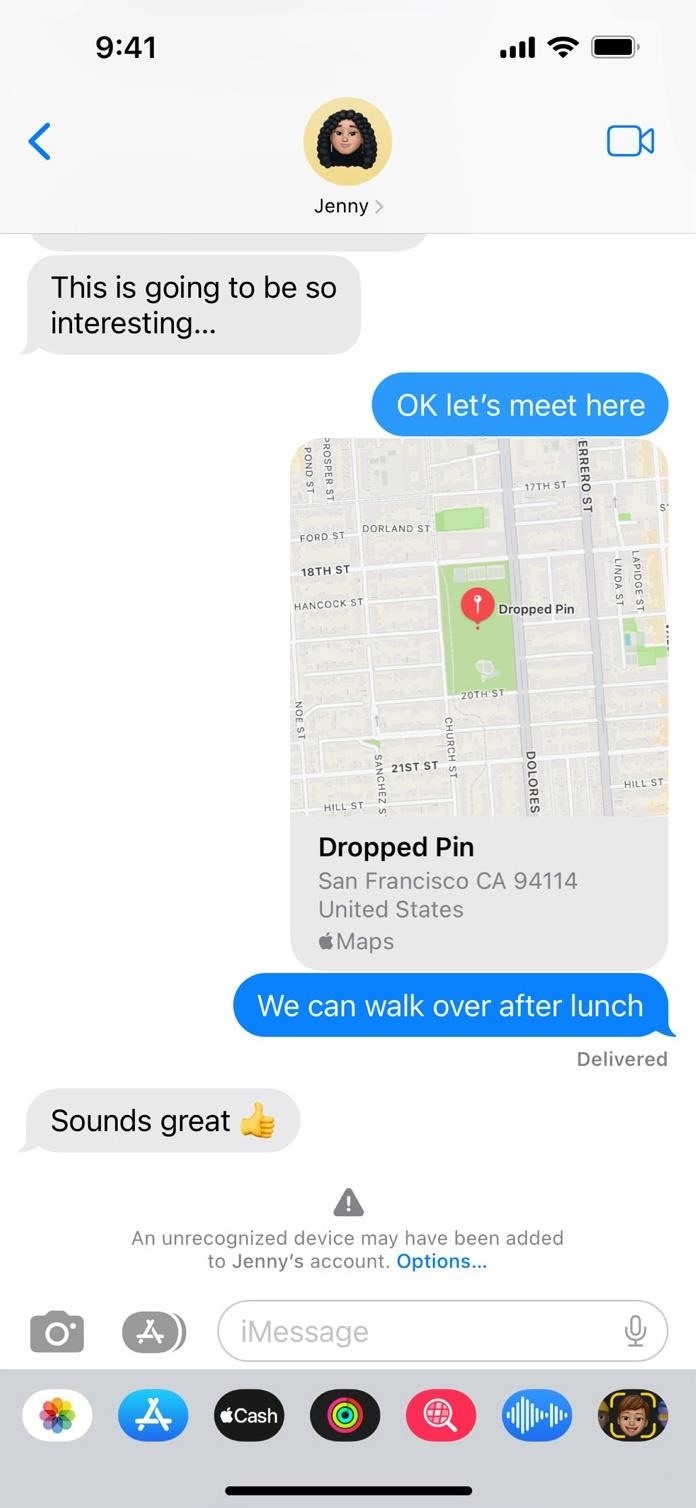Tap Options link in unrecognized device warning

(x=441, y=1261)
